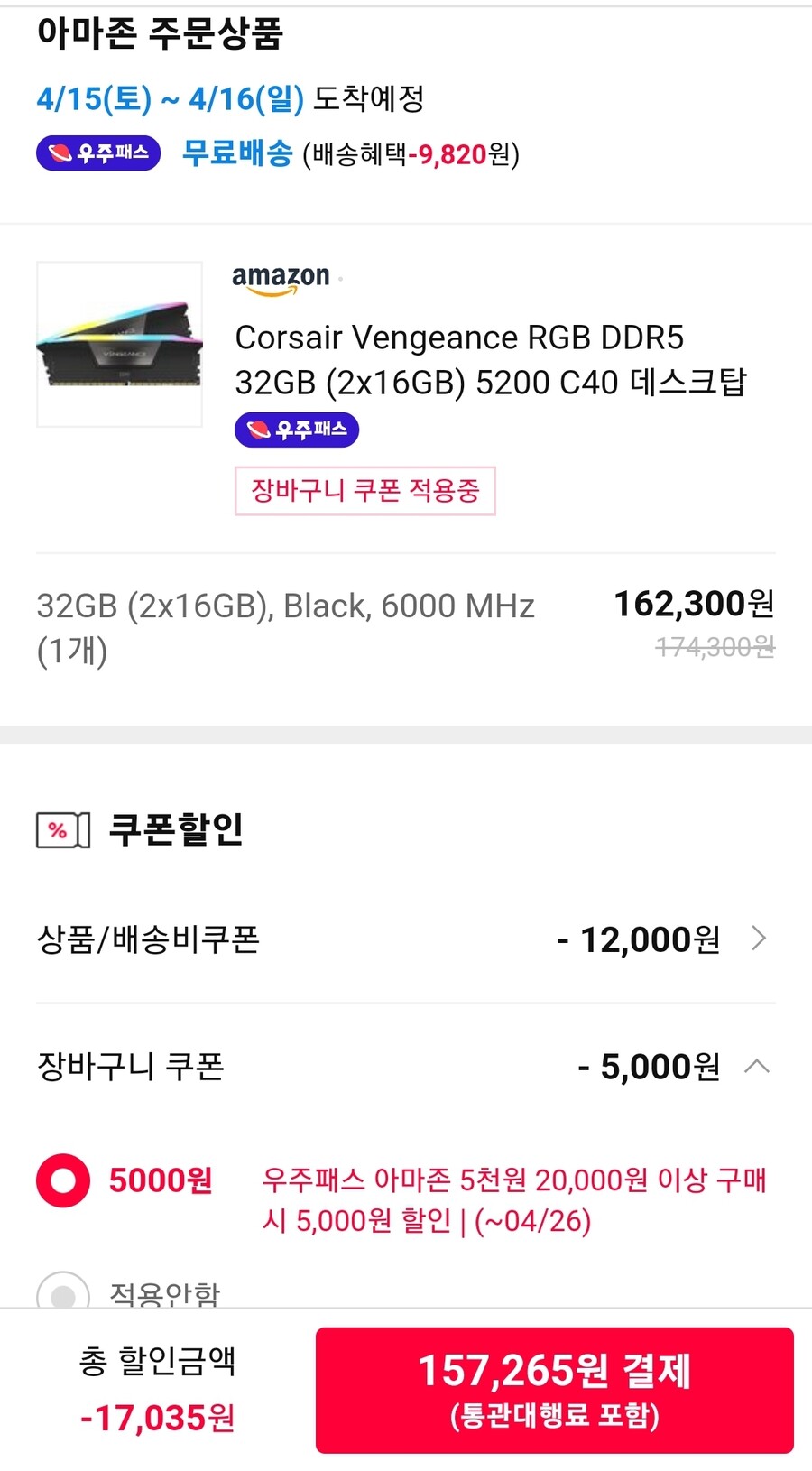The height and width of the screenshot is (1471, 812).
Task: Click the 4/15(토) ~ 4/16(일) delivery date
Action: point(170,99)
